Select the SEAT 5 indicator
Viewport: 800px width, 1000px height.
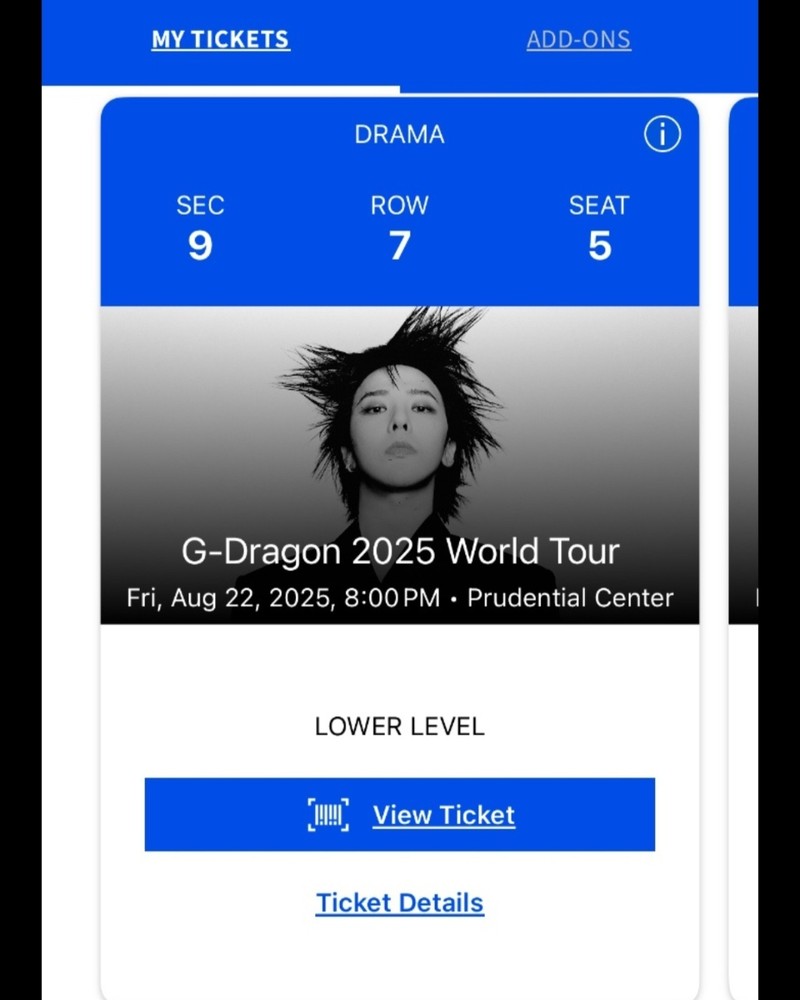coord(599,228)
